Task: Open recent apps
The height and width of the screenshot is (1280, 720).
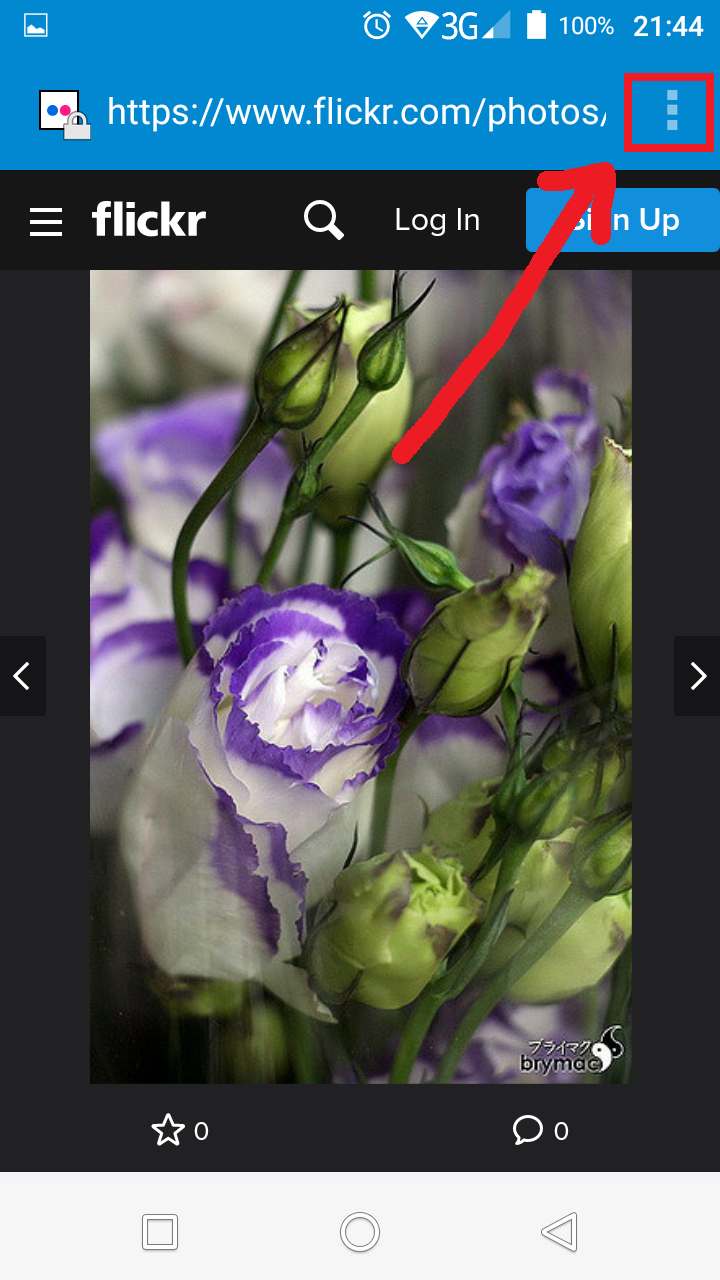Action: coord(160,1232)
